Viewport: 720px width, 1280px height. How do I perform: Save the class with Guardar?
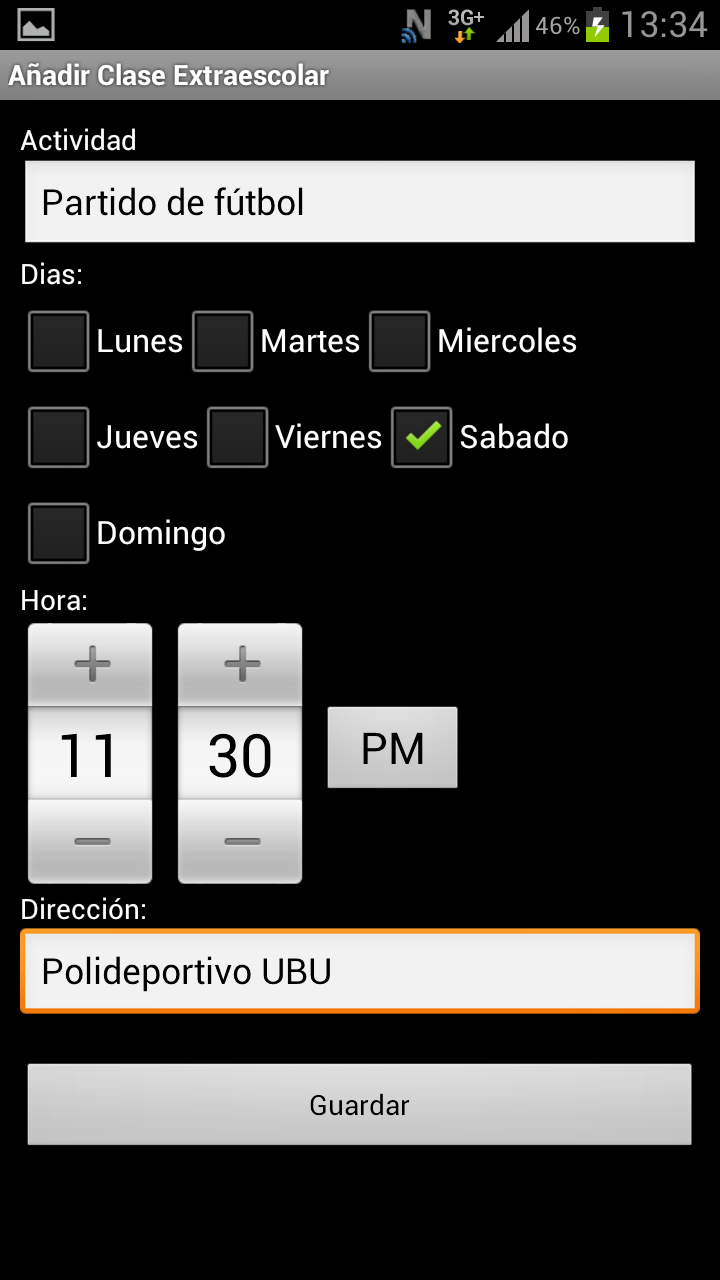pos(359,1104)
